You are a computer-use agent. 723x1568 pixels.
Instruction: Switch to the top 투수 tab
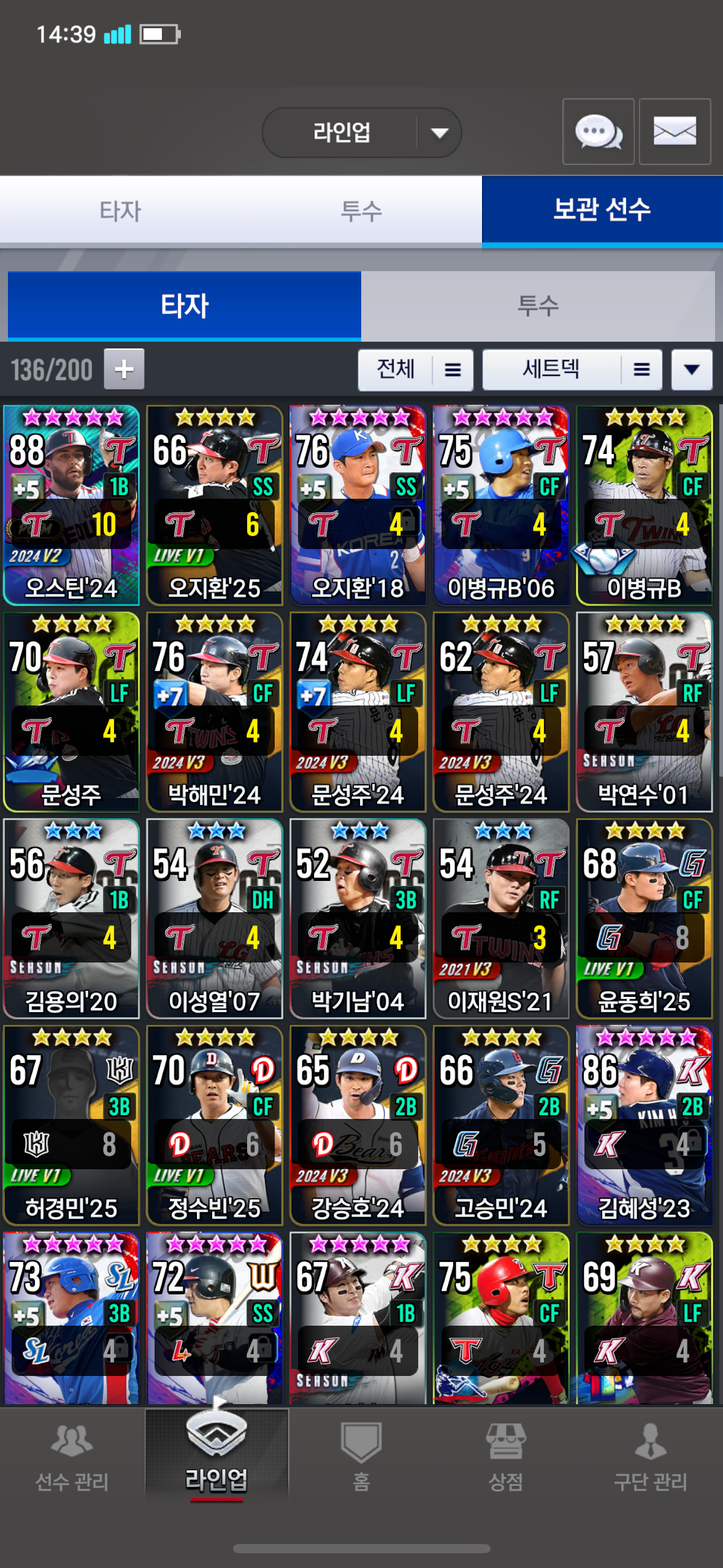point(361,210)
